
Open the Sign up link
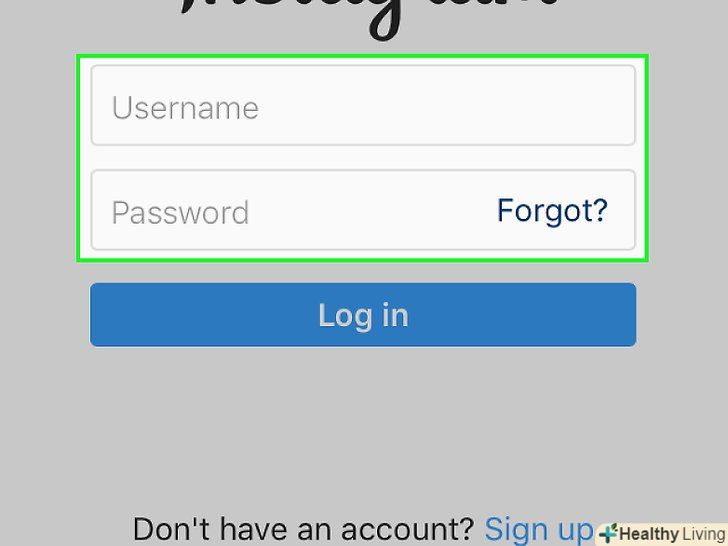(x=538, y=527)
